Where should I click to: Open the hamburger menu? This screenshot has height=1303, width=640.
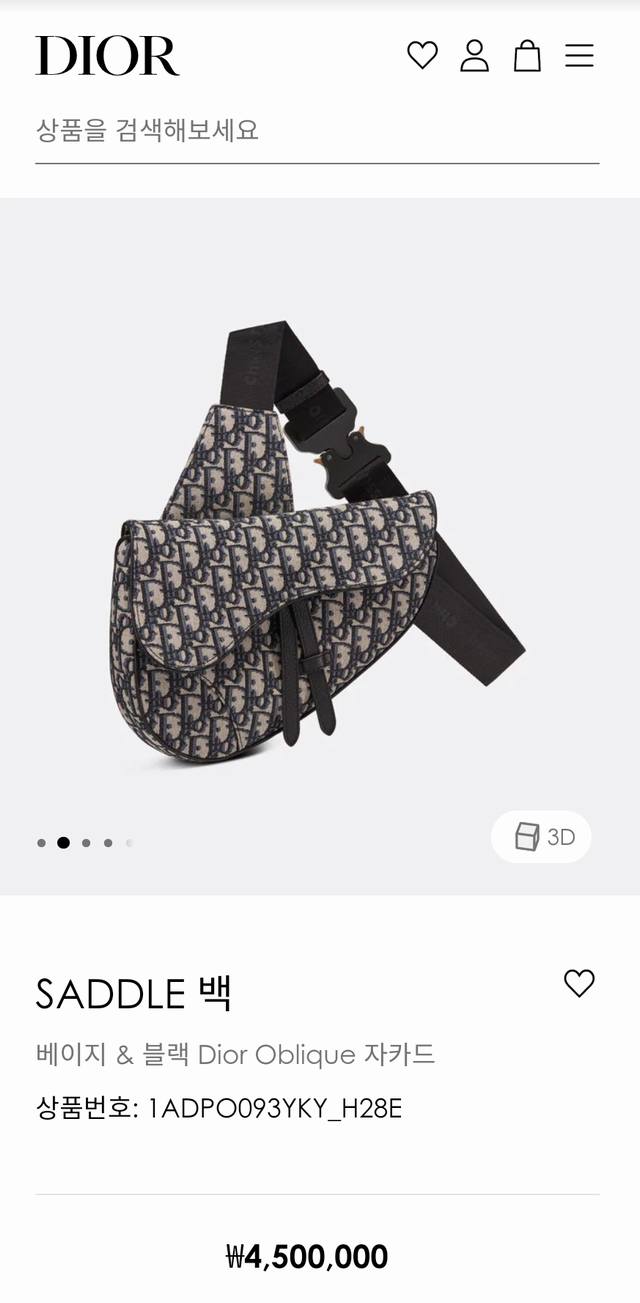point(579,55)
